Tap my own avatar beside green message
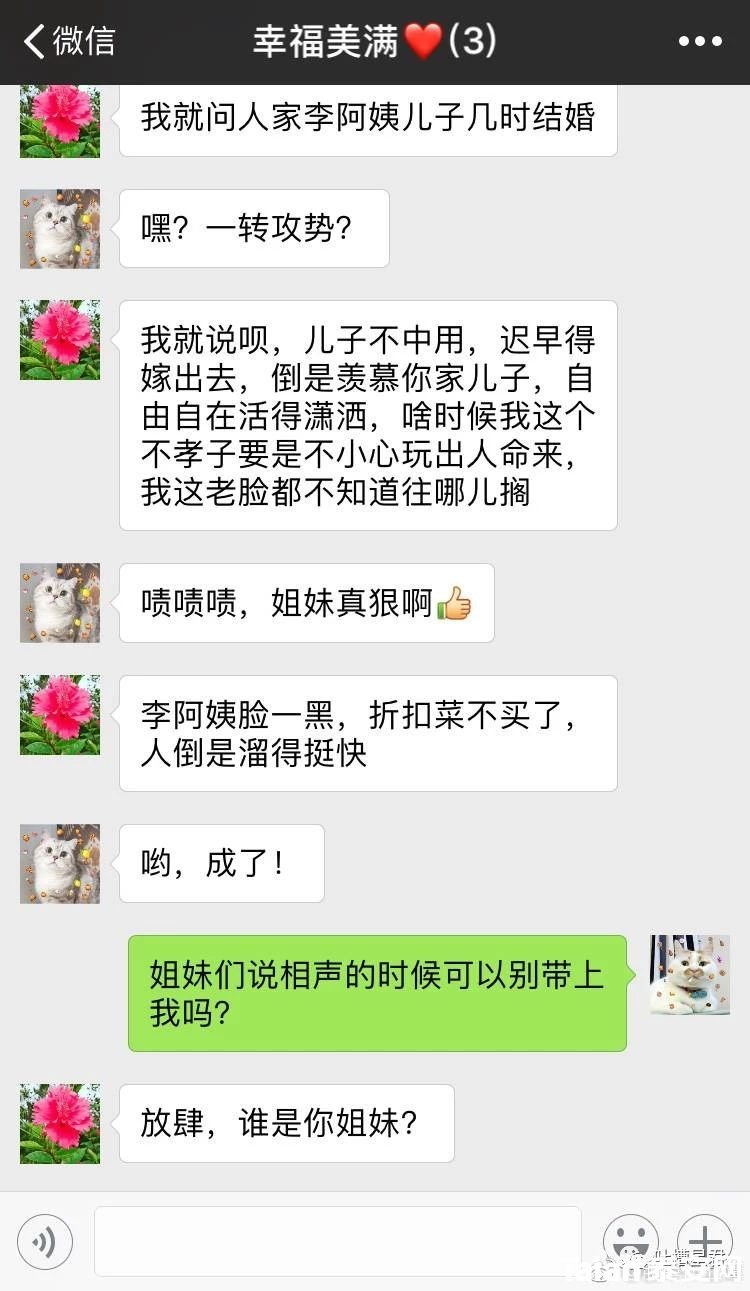750x1291 pixels. point(690,975)
